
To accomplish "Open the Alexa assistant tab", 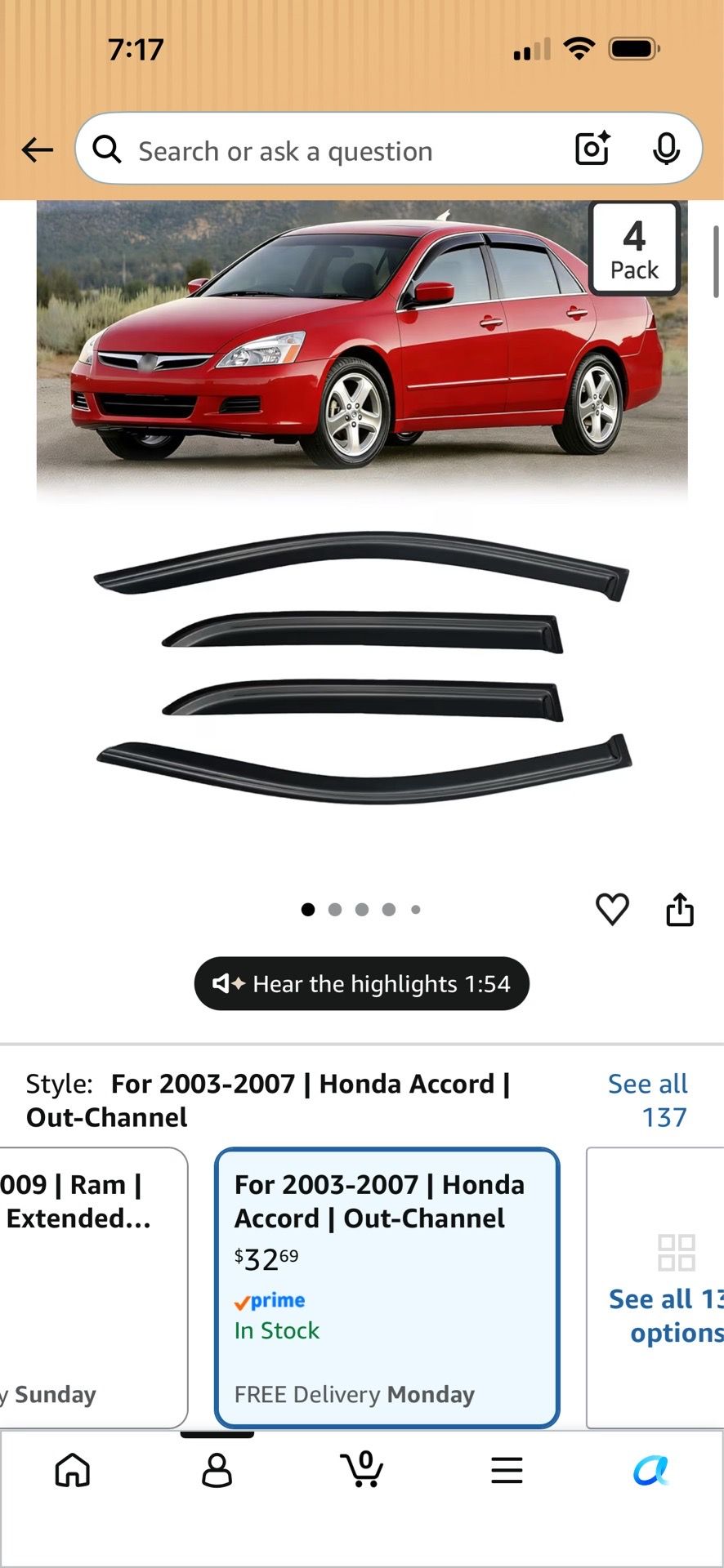I will click(x=650, y=1470).
